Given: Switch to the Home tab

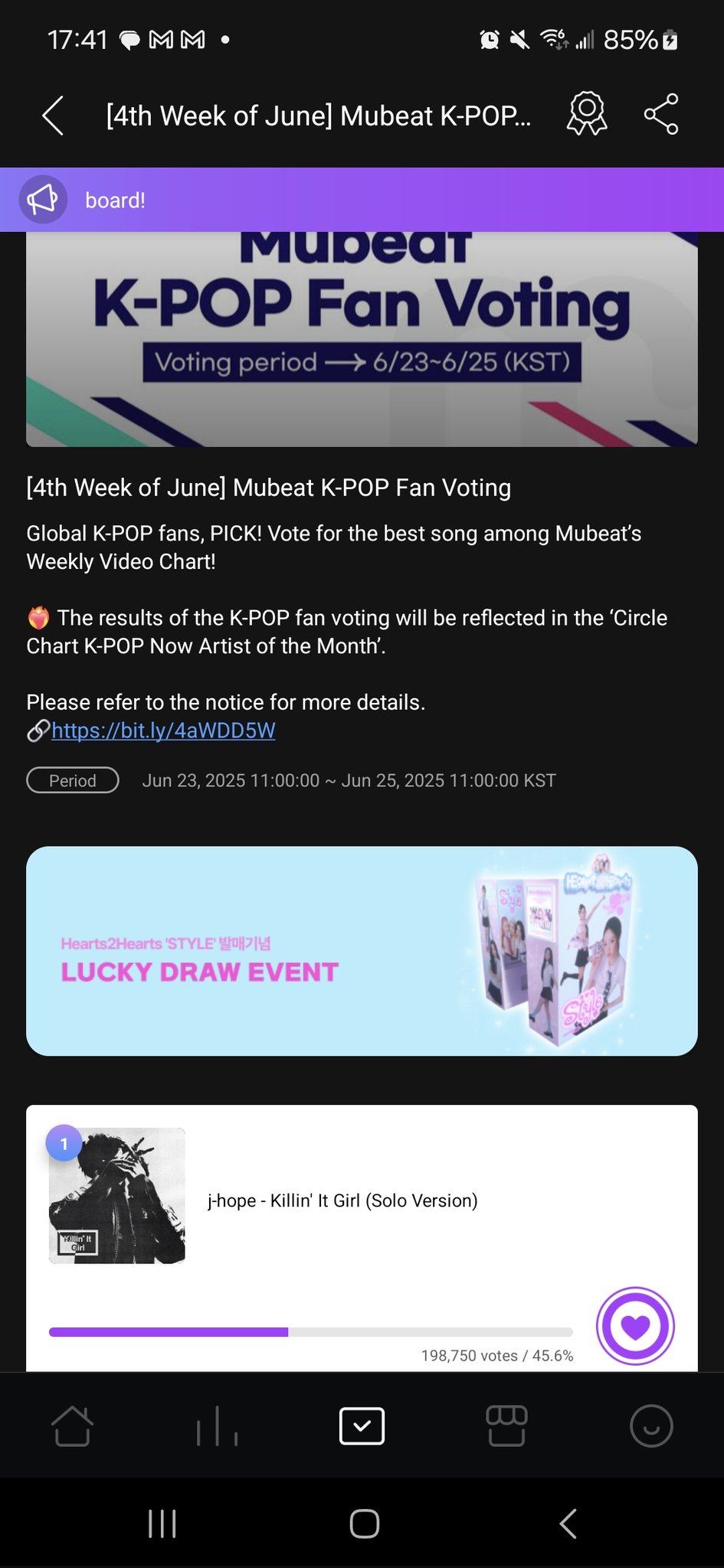Looking at the screenshot, I should [x=72, y=1426].
